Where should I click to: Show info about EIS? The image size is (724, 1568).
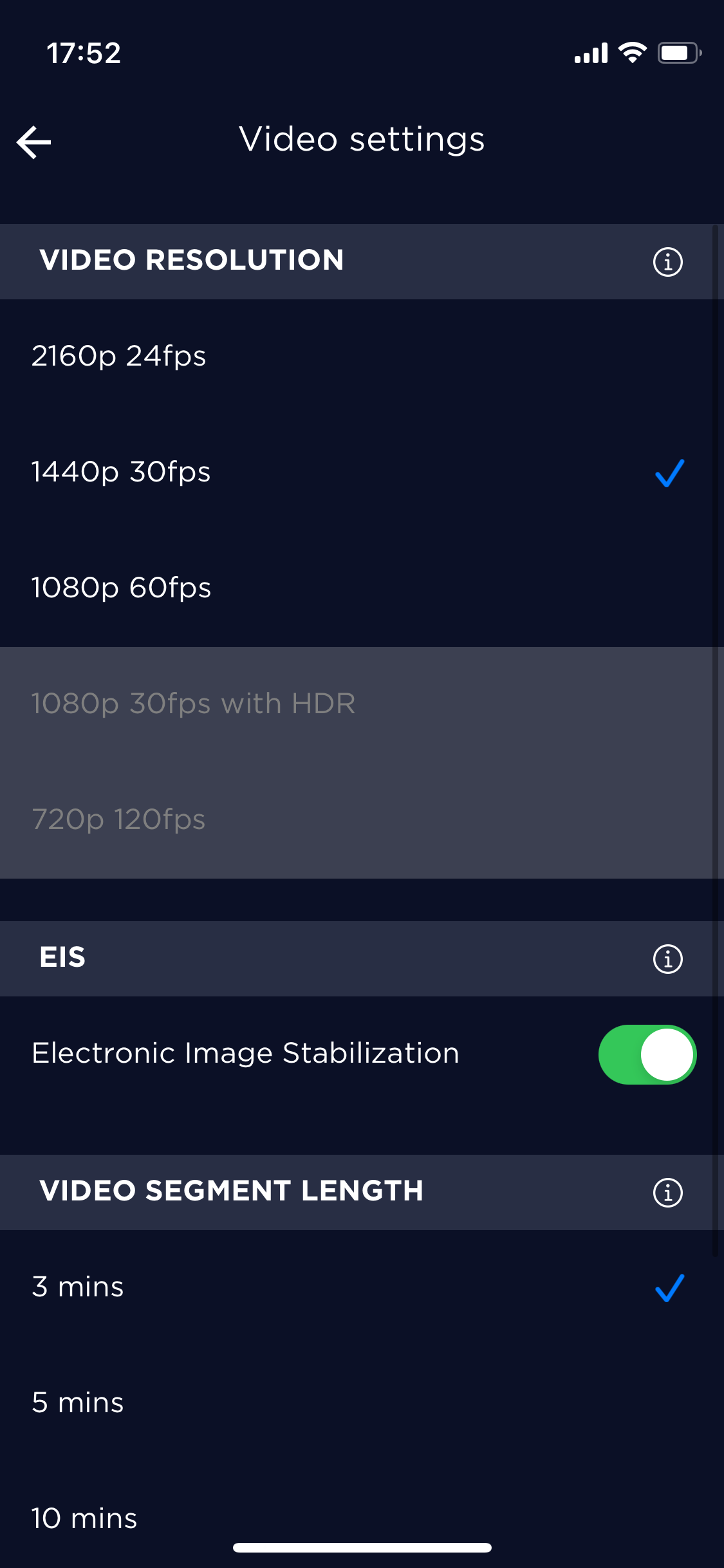[x=667, y=959]
